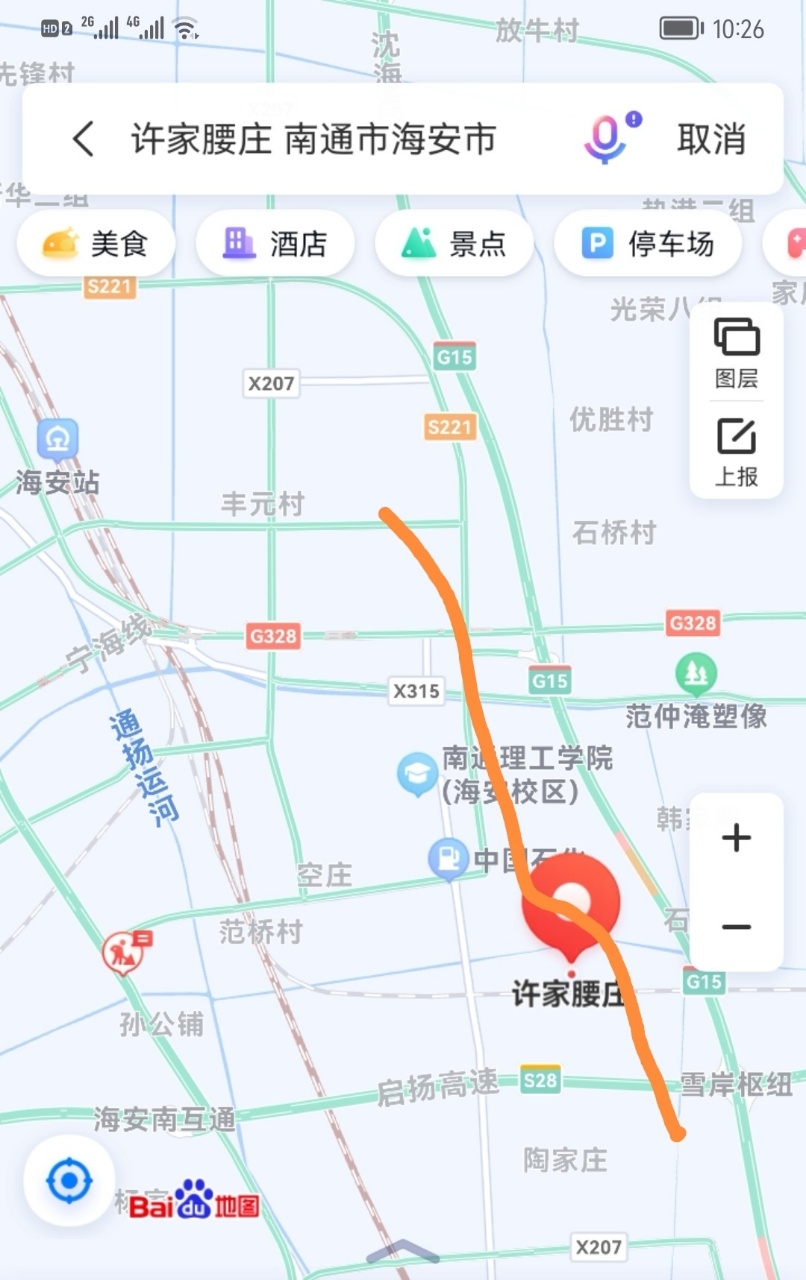Select the 景点 attractions category chip
The width and height of the screenshot is (806, 1280).
455,242
